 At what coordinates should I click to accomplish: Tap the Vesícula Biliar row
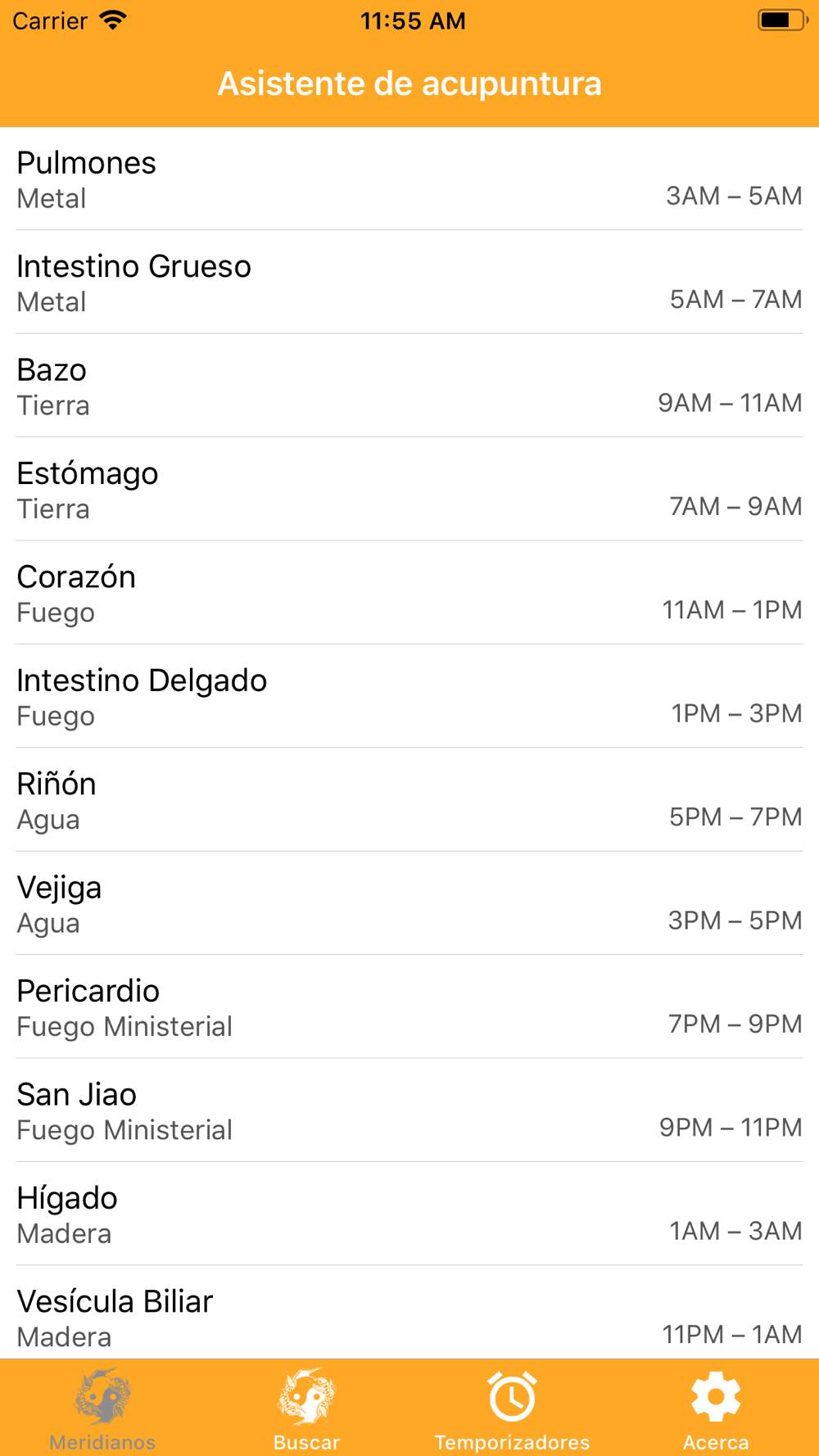click(409, 1312)
